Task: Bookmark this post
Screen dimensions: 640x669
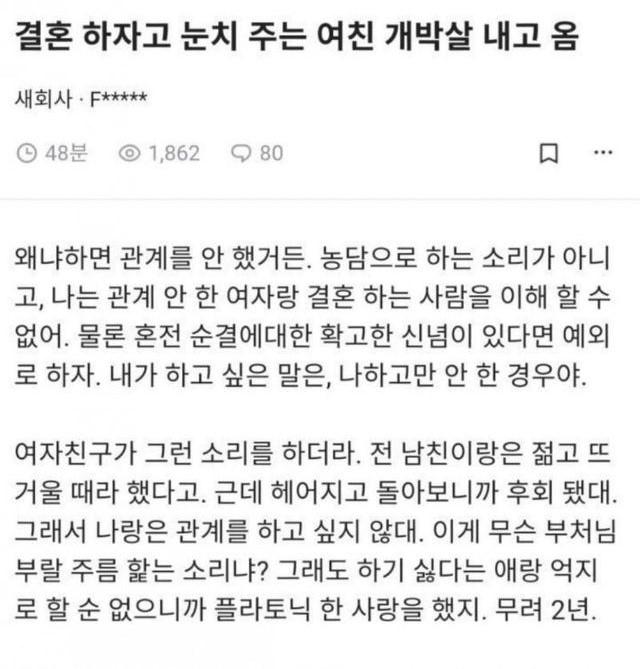Action: tap(548, 154)
